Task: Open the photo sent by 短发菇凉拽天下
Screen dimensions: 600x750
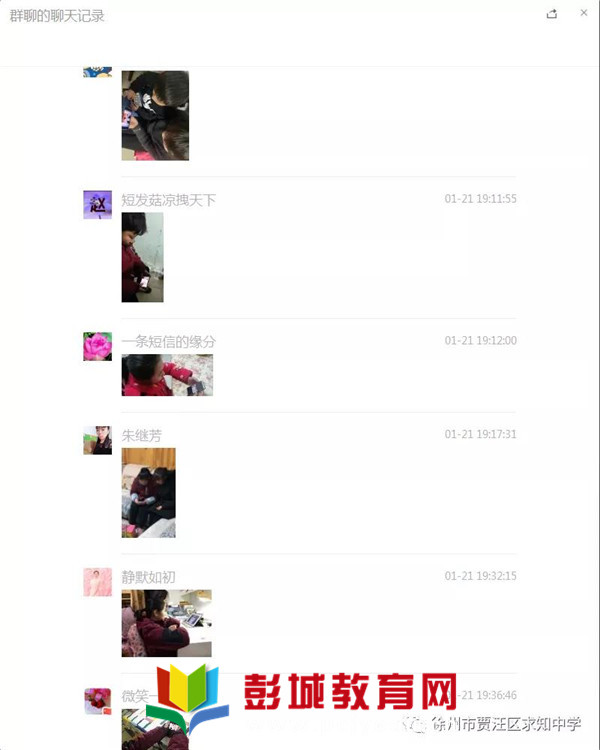Action: click(x=142, y=257)
